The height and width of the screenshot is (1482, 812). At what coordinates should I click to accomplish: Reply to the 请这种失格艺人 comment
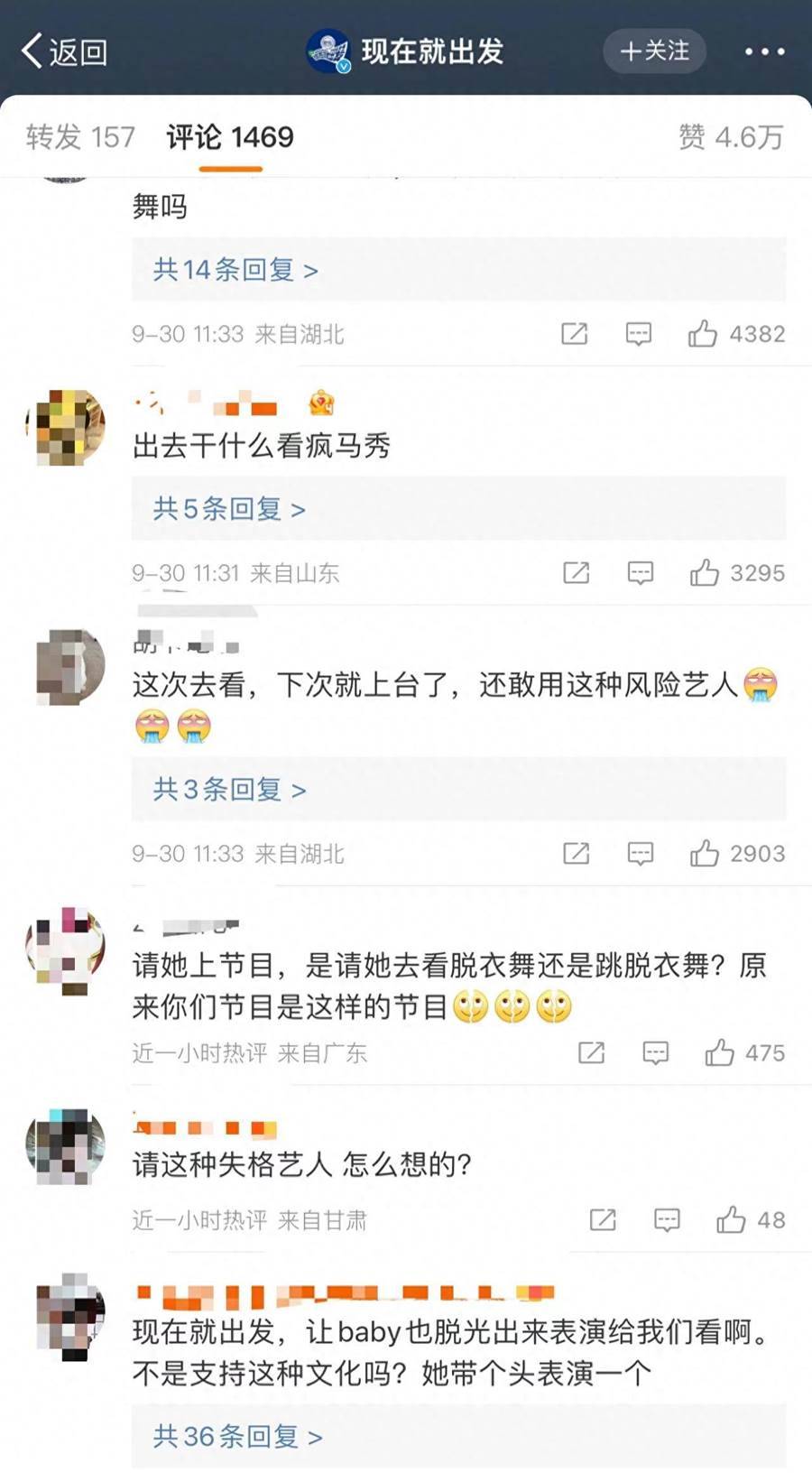pyautogui.click(x=667, y=1220)
